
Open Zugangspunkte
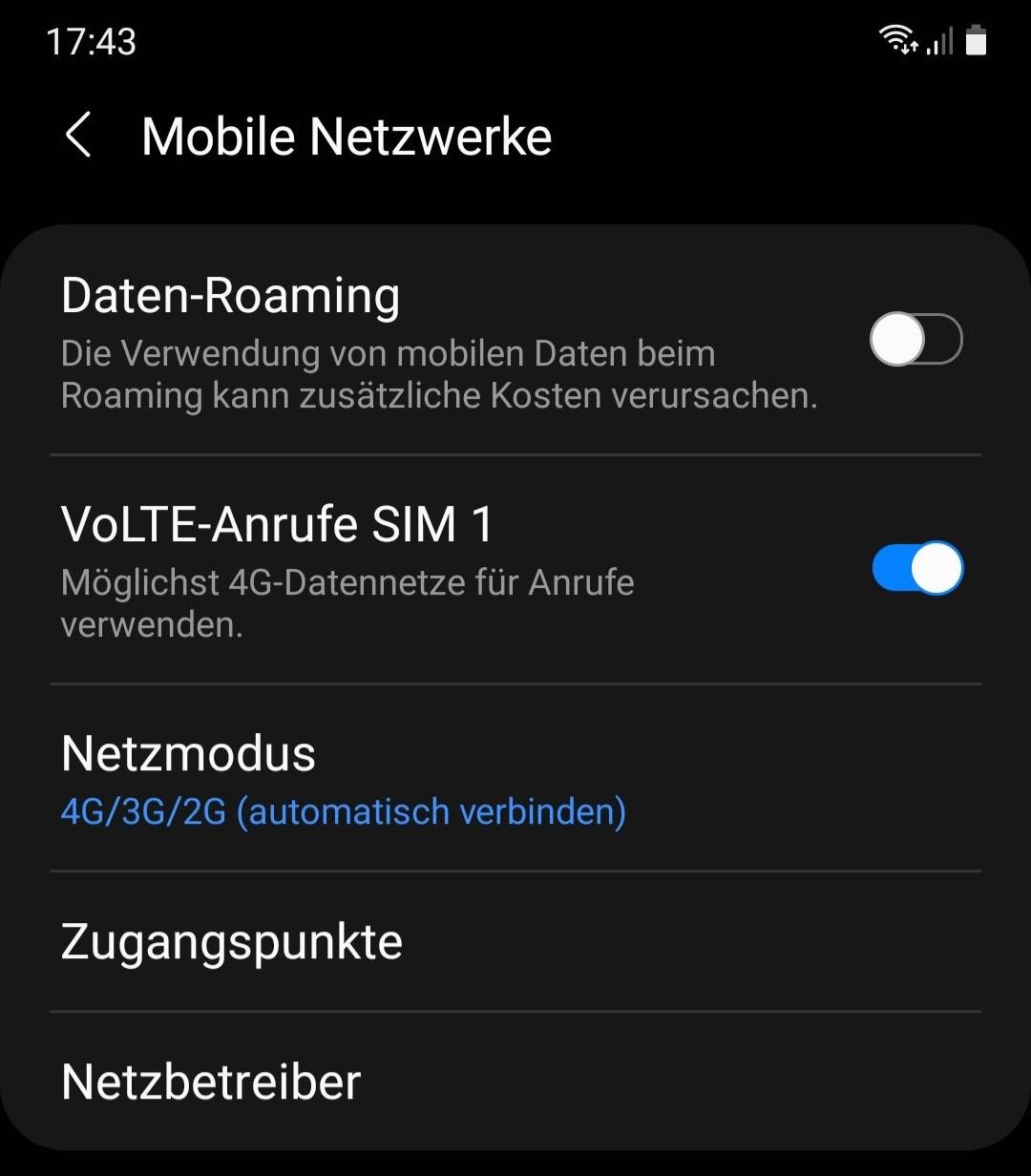(x=232, y=941)
